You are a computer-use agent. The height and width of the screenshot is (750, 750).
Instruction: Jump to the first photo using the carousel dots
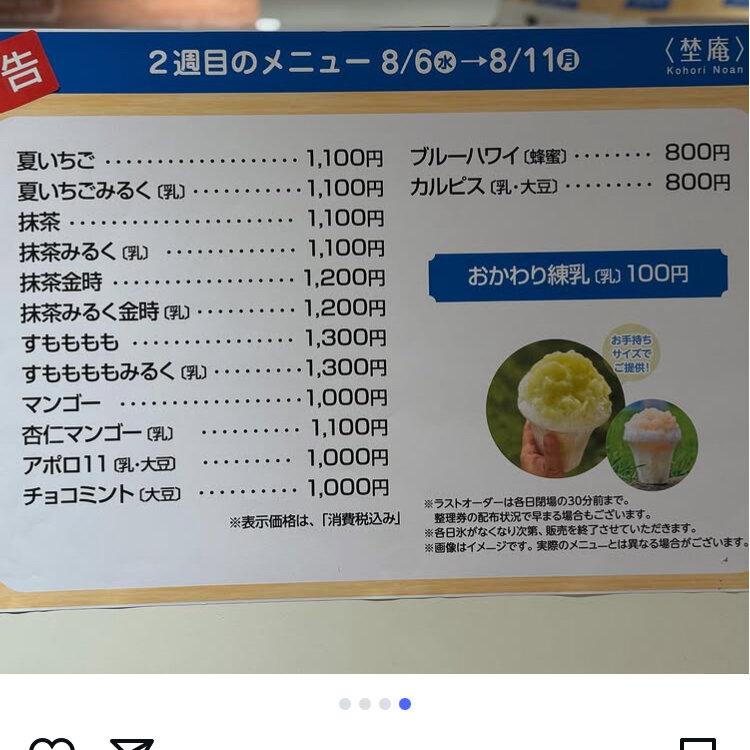tap(345, 704)
